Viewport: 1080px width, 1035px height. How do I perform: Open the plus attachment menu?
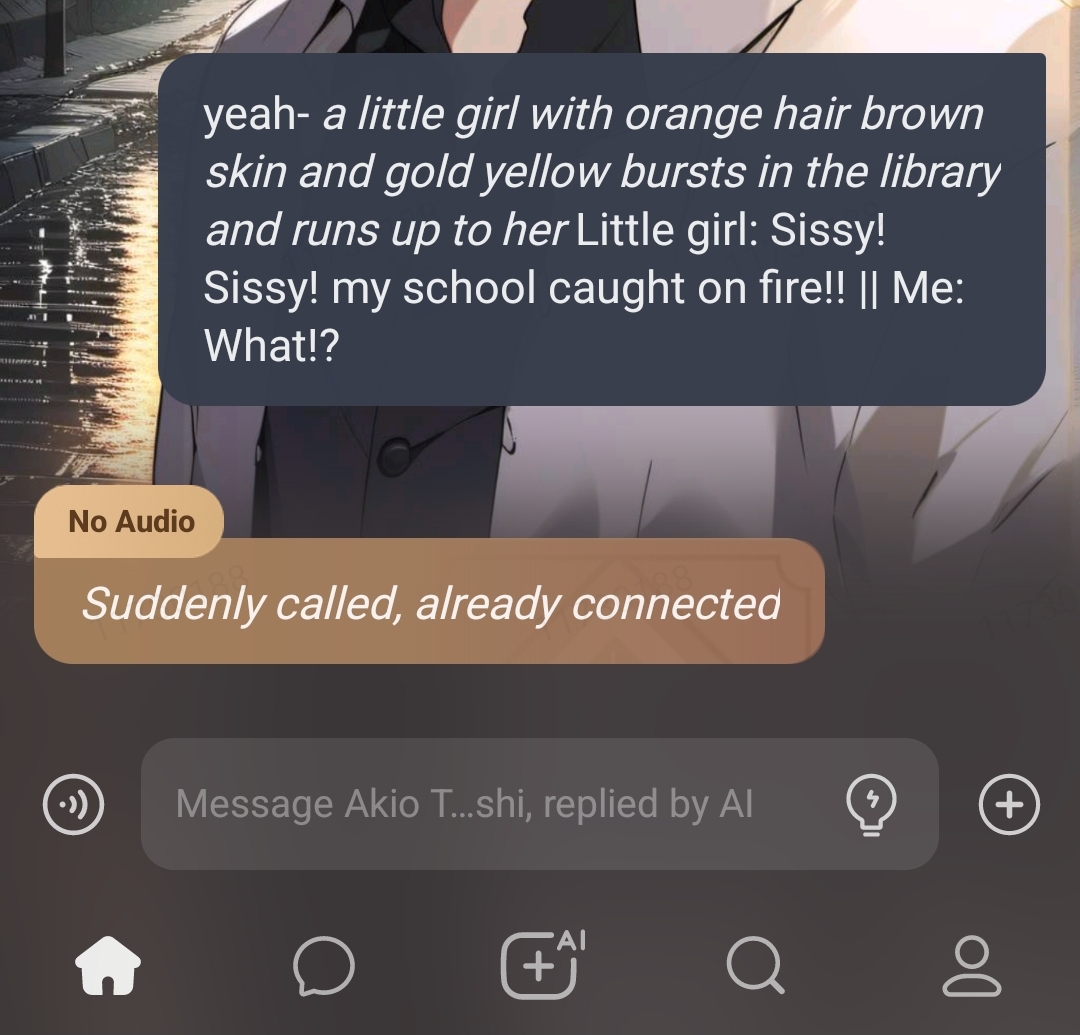(1008, 804)
